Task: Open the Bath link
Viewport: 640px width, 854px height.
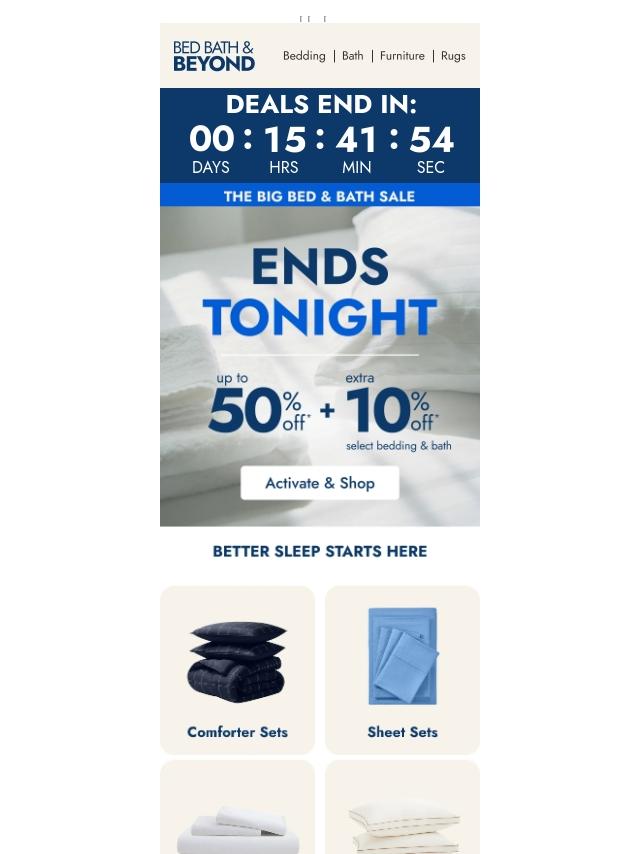Action: [352, 56]
